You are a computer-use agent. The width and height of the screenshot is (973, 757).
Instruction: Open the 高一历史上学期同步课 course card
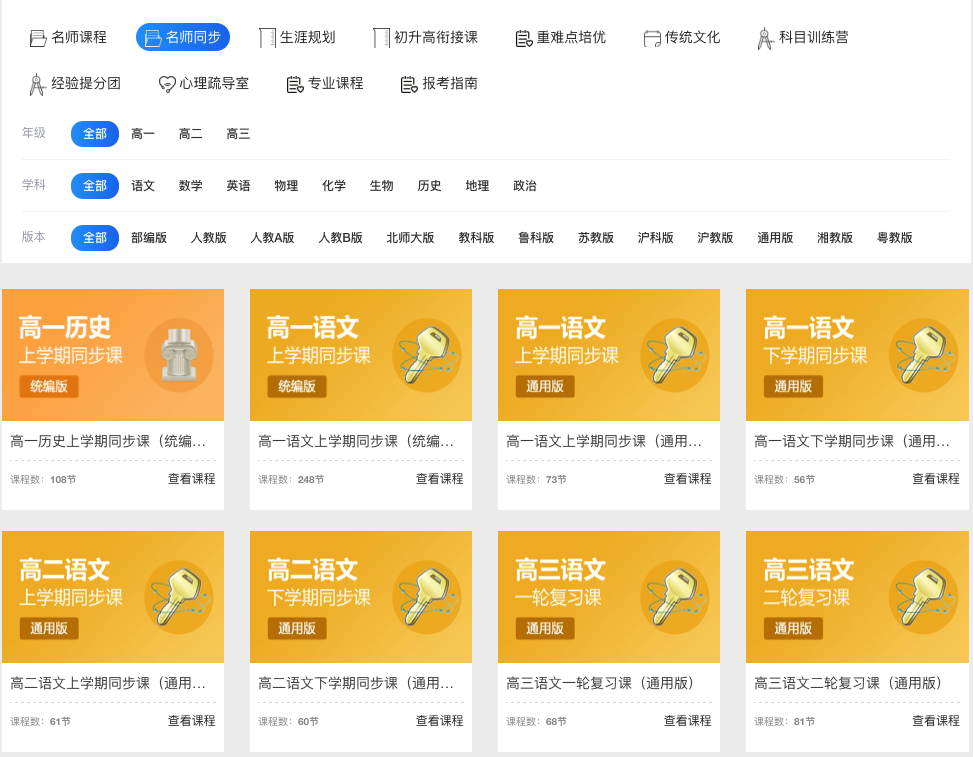coord(112,356)
